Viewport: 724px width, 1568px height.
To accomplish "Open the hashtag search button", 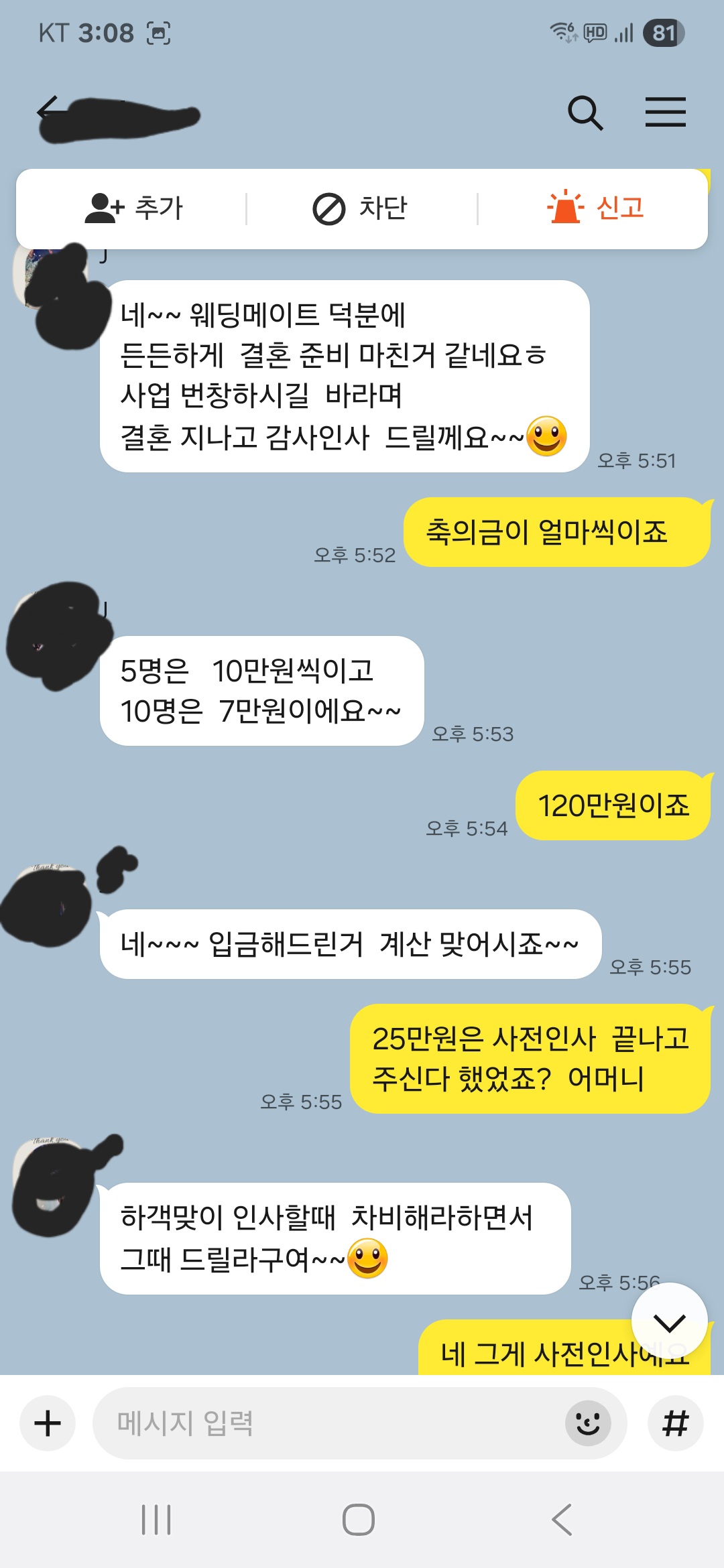I will [675, 1423].
